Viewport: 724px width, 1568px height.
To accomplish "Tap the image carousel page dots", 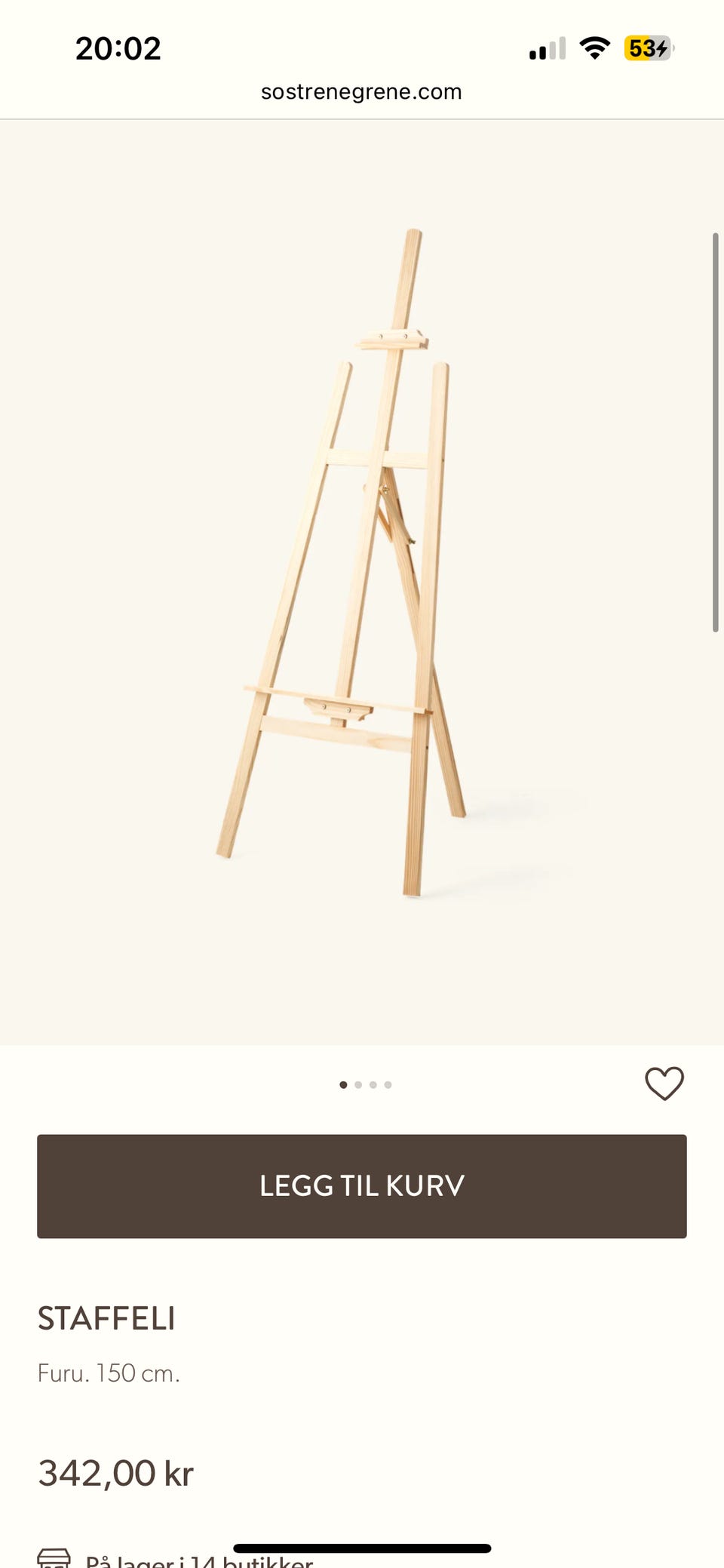I will pos(366,1084).
